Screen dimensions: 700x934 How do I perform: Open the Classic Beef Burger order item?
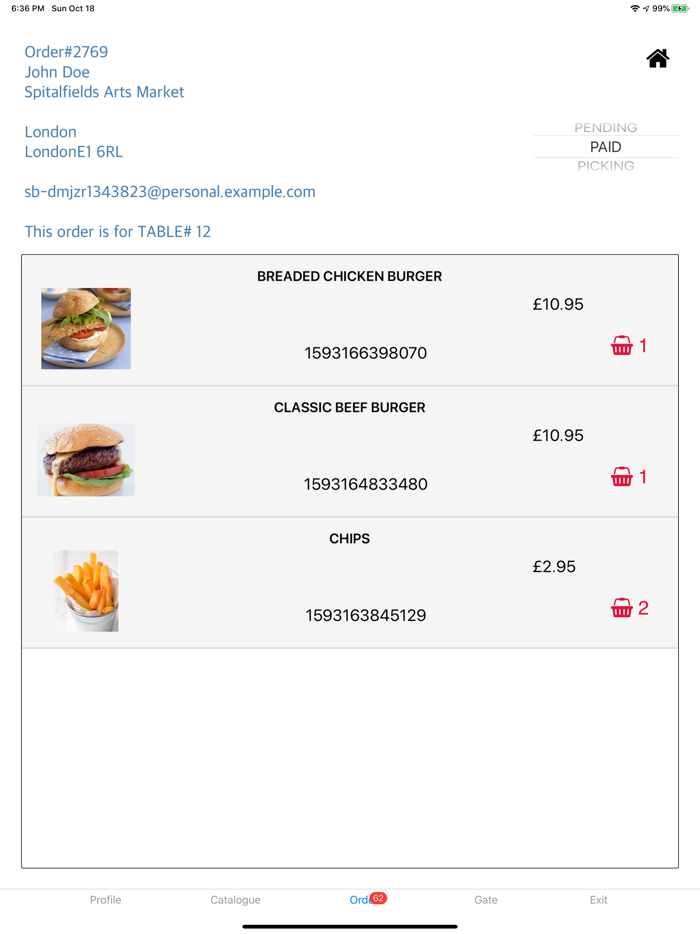click(x=349, y=451)
